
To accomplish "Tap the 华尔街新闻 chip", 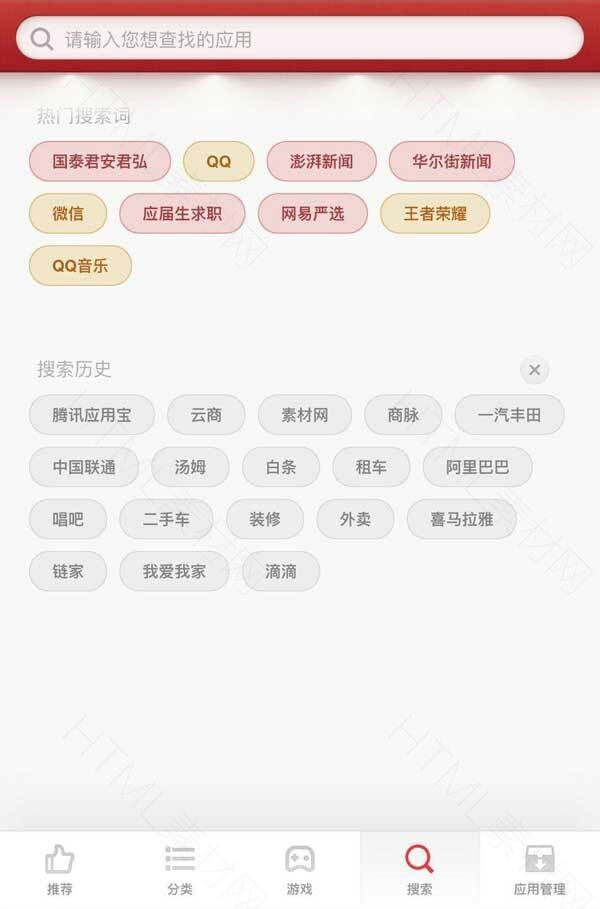I will [x=451, y=161].
